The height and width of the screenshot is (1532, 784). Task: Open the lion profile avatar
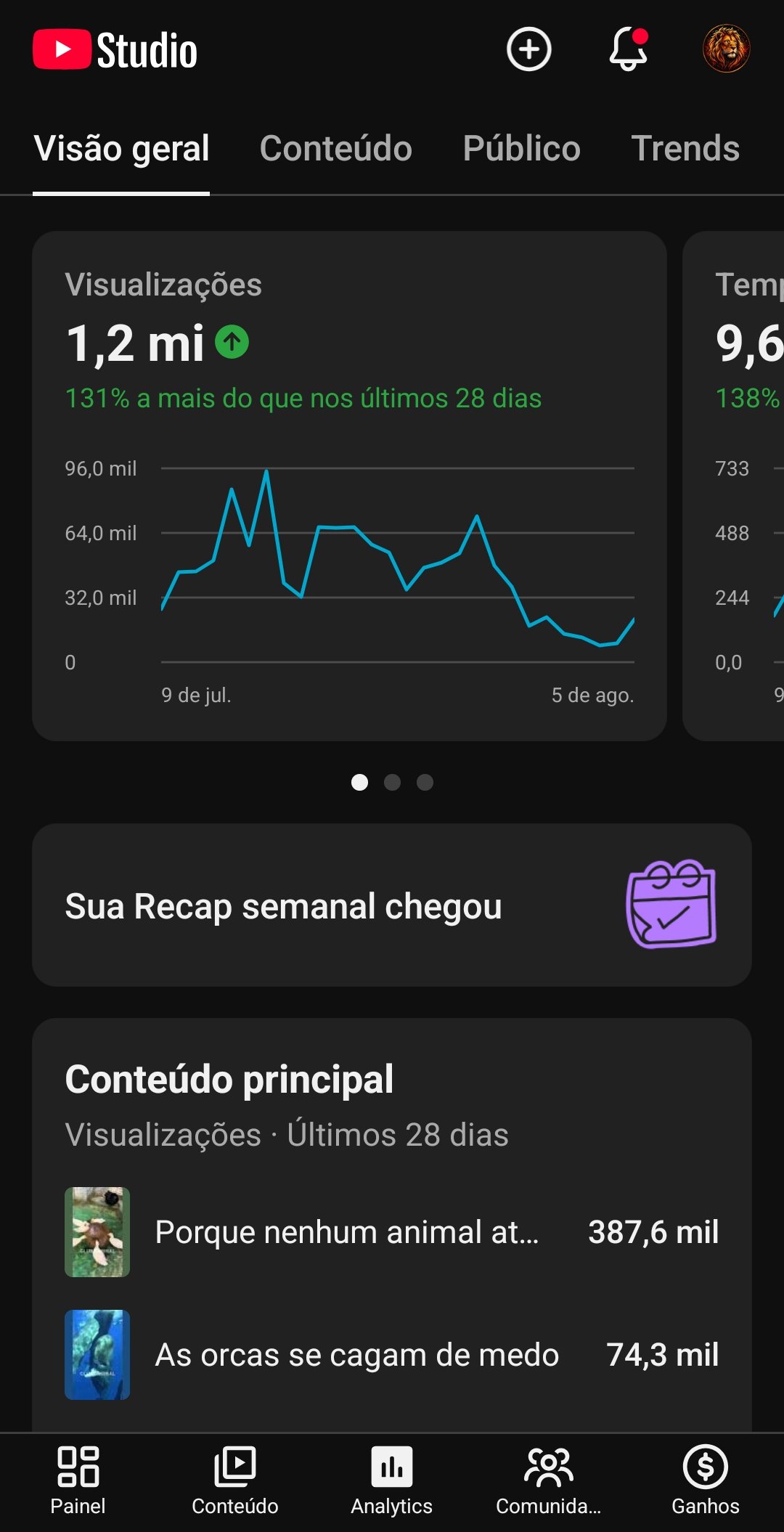726,49
